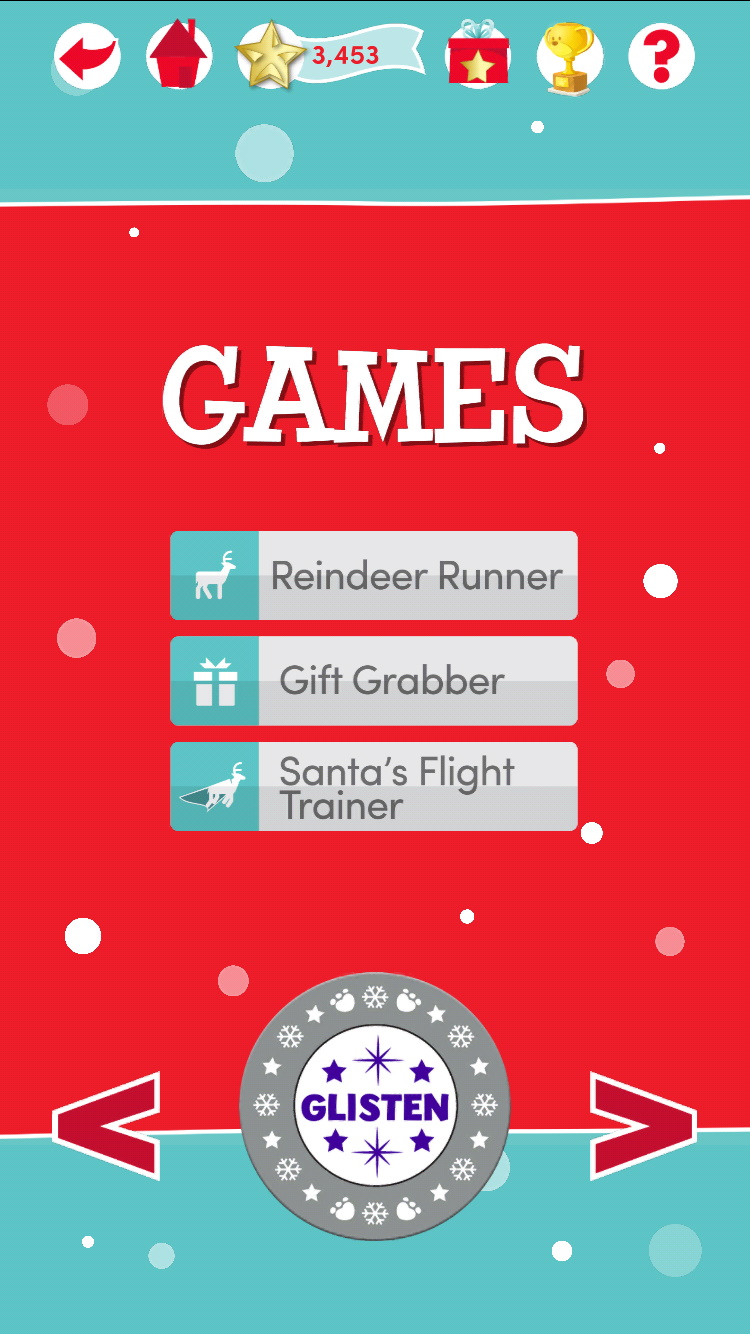
Task: View achievements via the trophy icon
Action: [570, 57]
